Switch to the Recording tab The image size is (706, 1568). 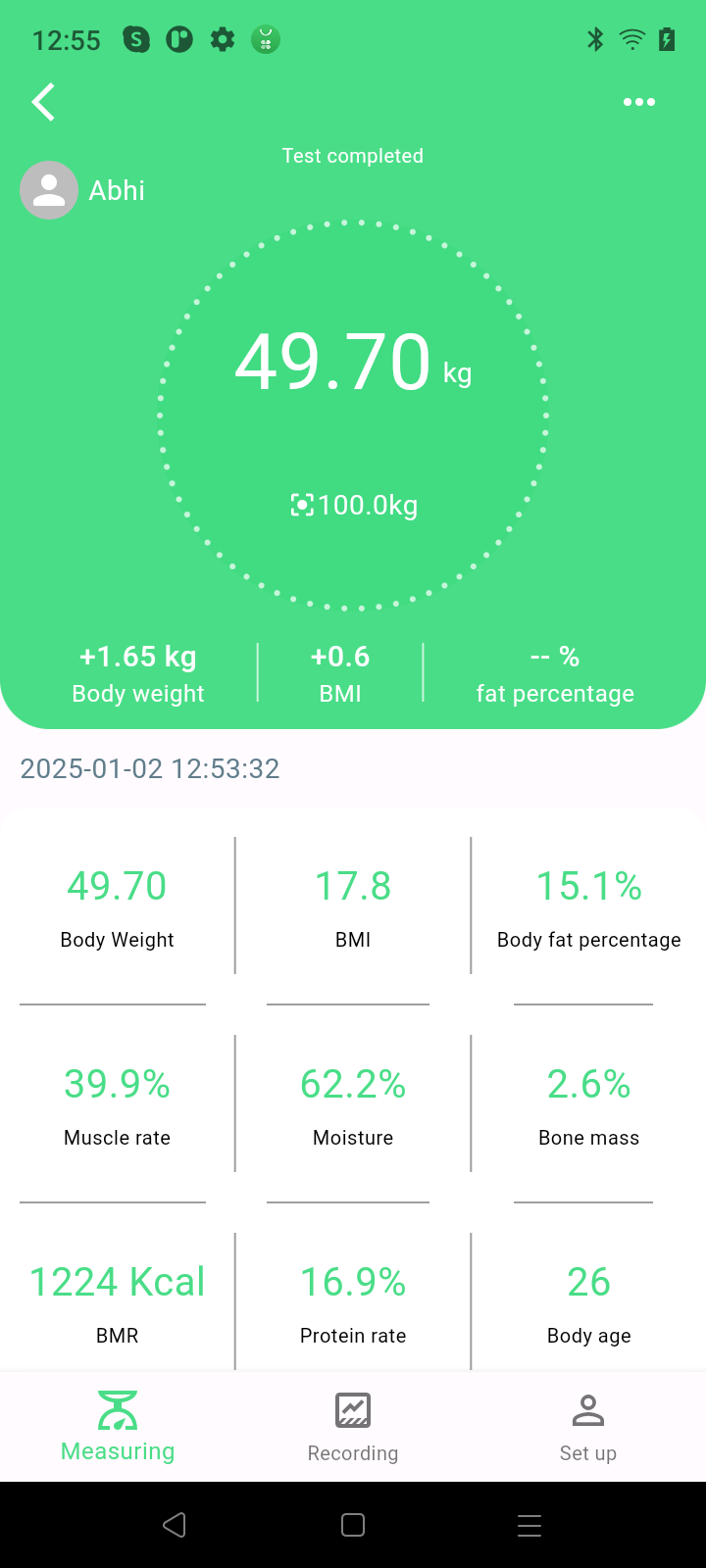point(353,1428)
